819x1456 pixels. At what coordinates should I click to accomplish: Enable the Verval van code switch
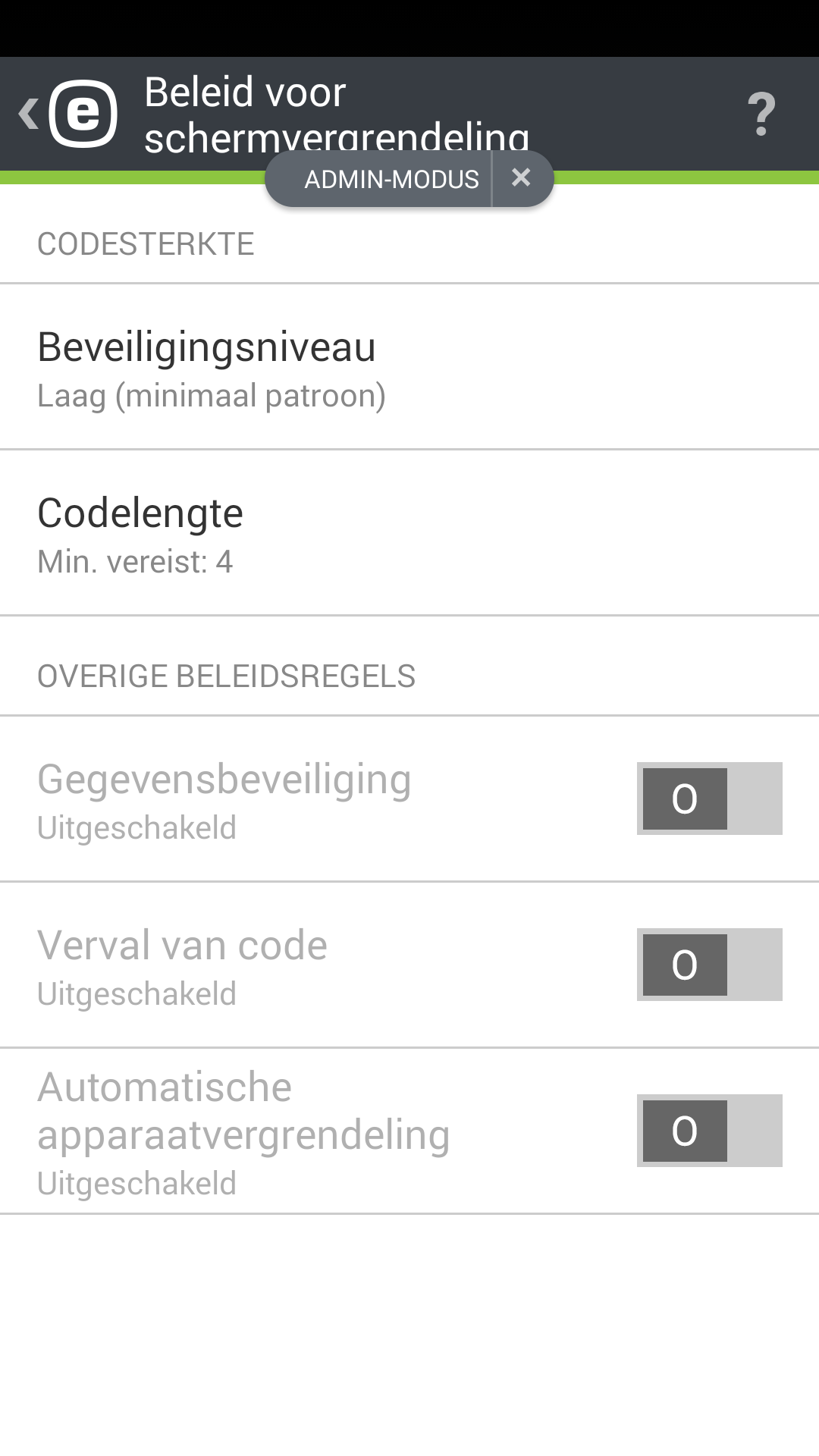pos(709,965)
